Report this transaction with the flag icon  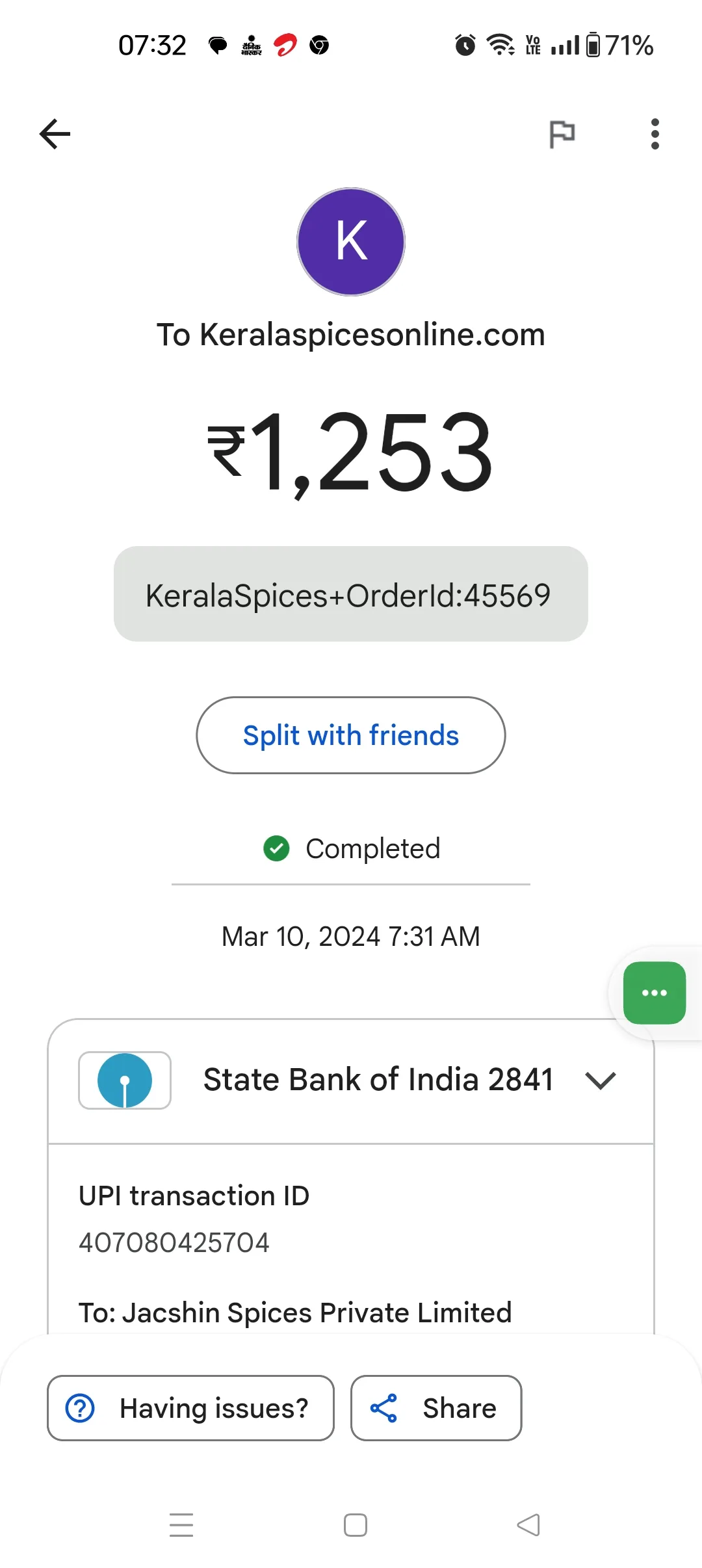point(562,134)
